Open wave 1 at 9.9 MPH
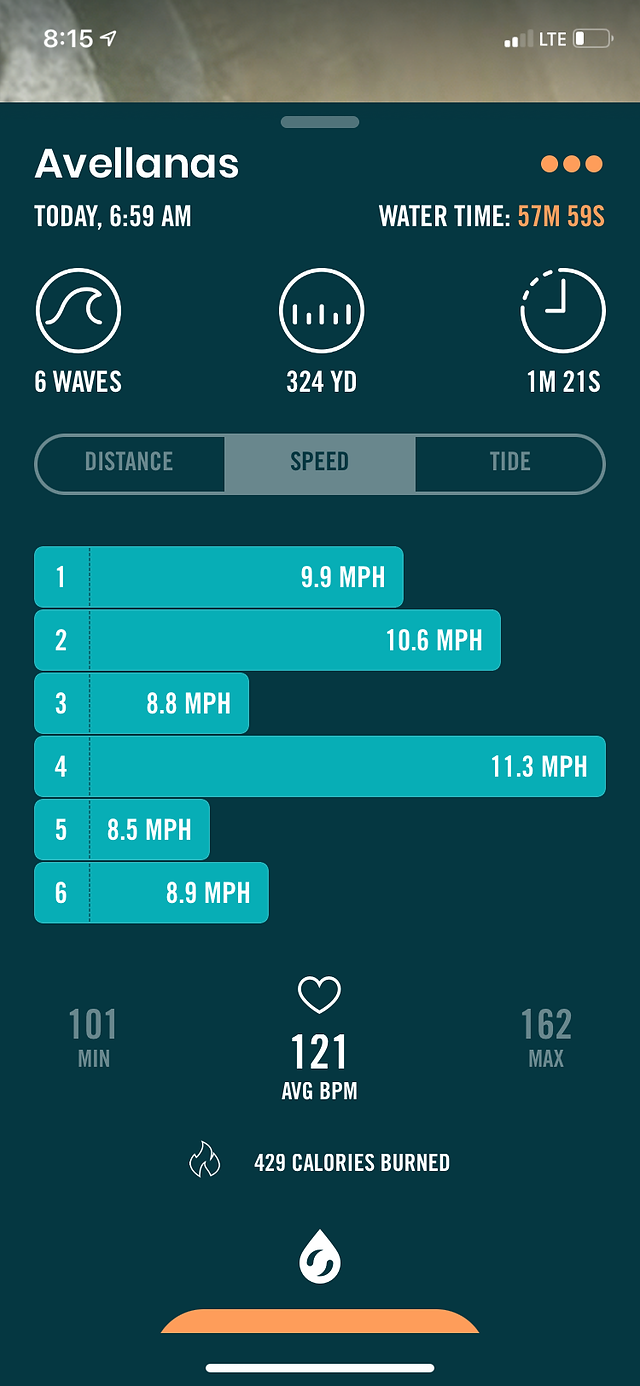The width and height of the screenshot is (640, 1386). point(219,577)
